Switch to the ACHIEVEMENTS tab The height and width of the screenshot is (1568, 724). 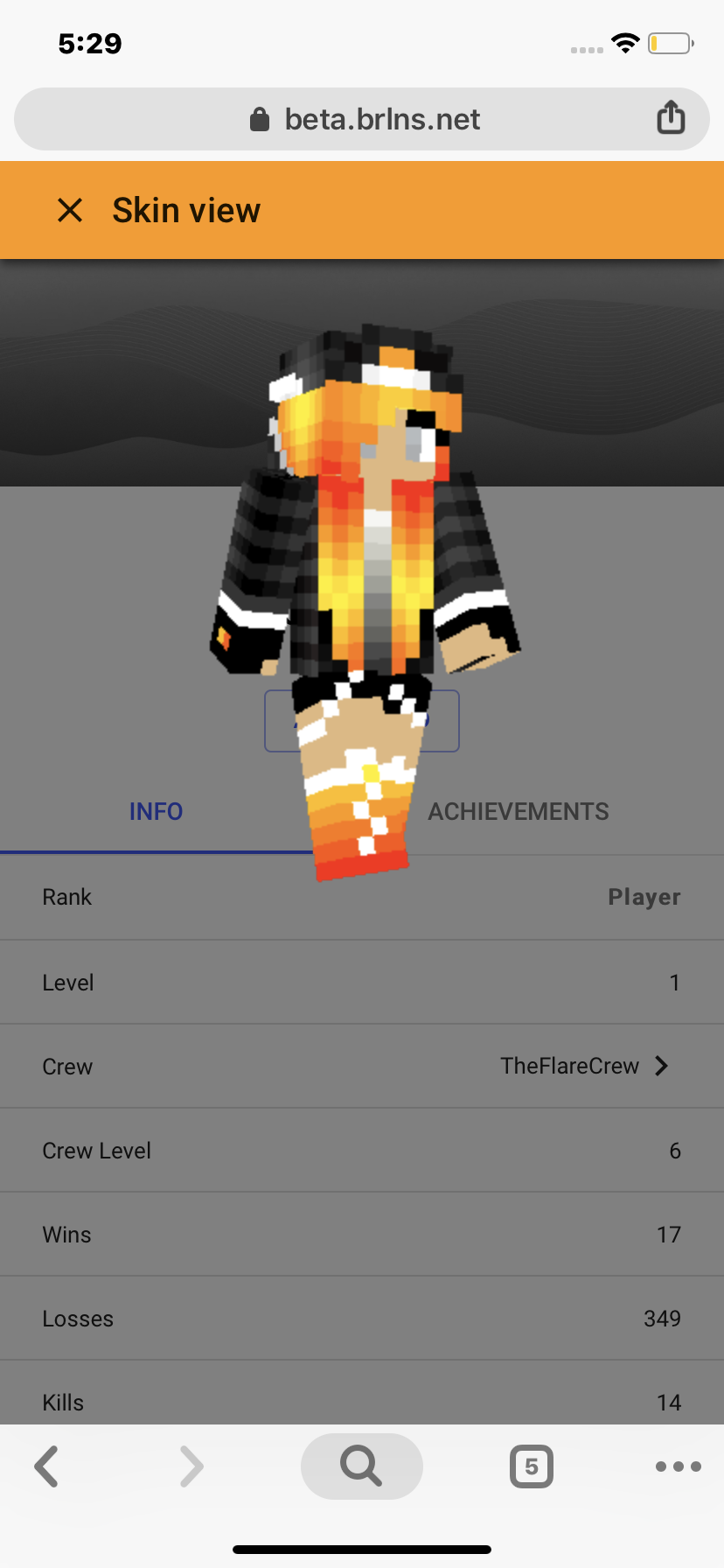(x=518, y=811)
